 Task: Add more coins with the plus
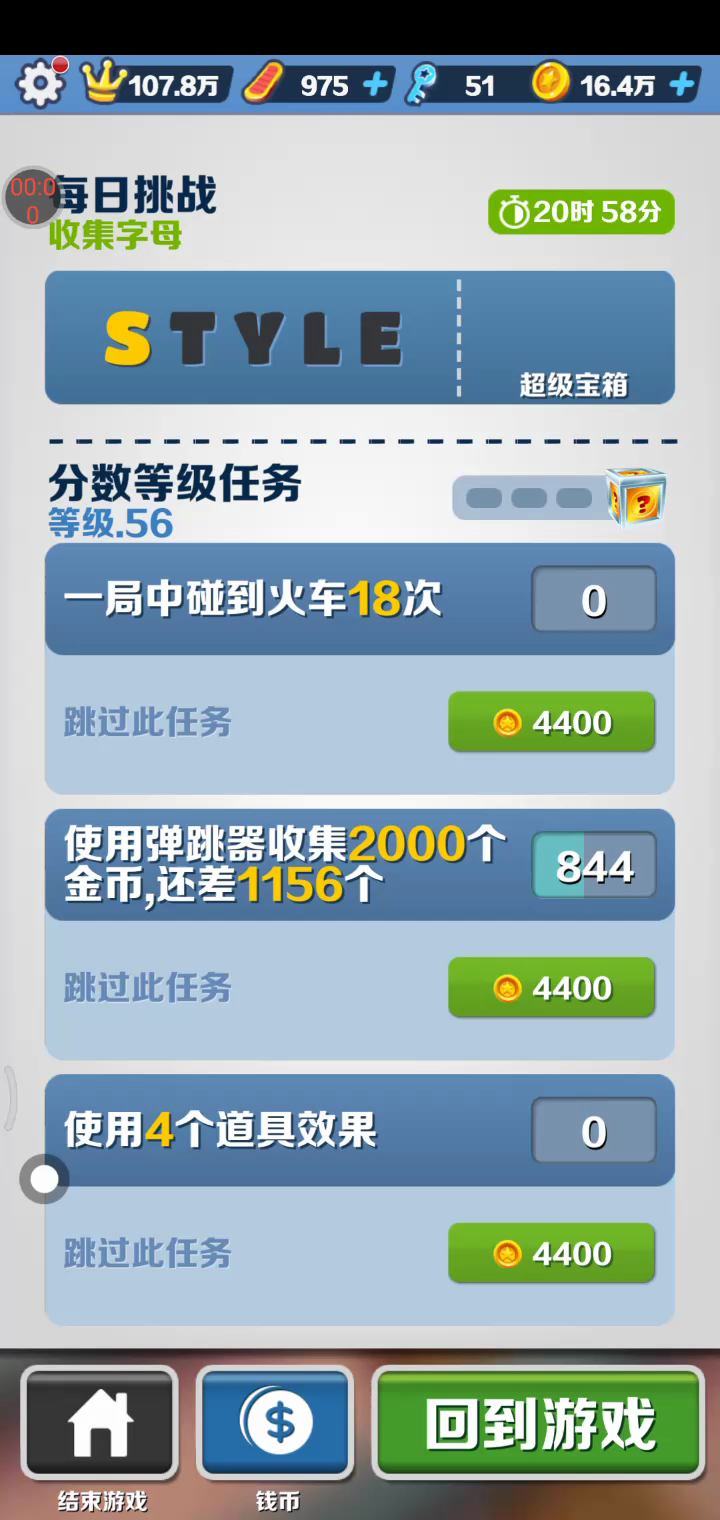pyautogui.click(x=683, y=85)
